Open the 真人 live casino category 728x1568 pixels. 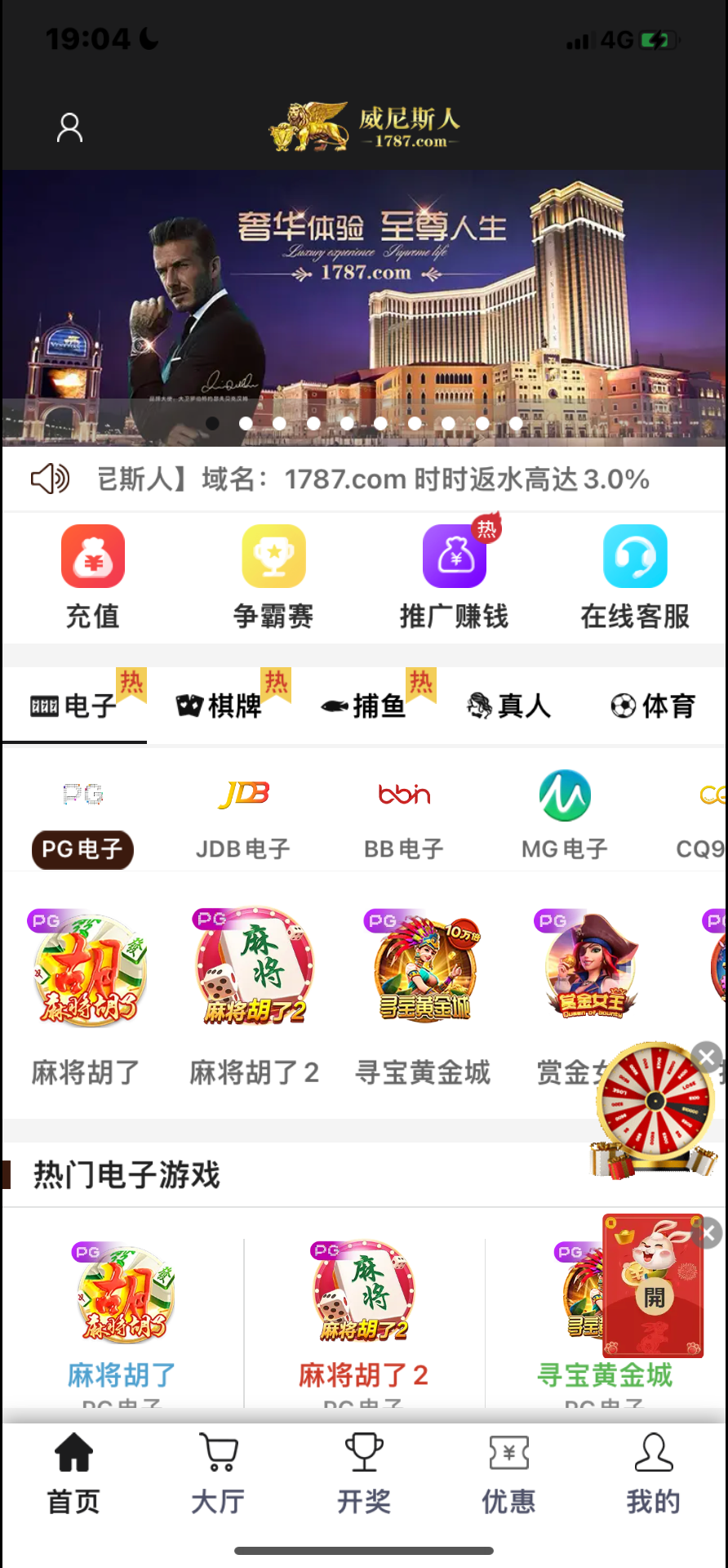coord(509,706)
